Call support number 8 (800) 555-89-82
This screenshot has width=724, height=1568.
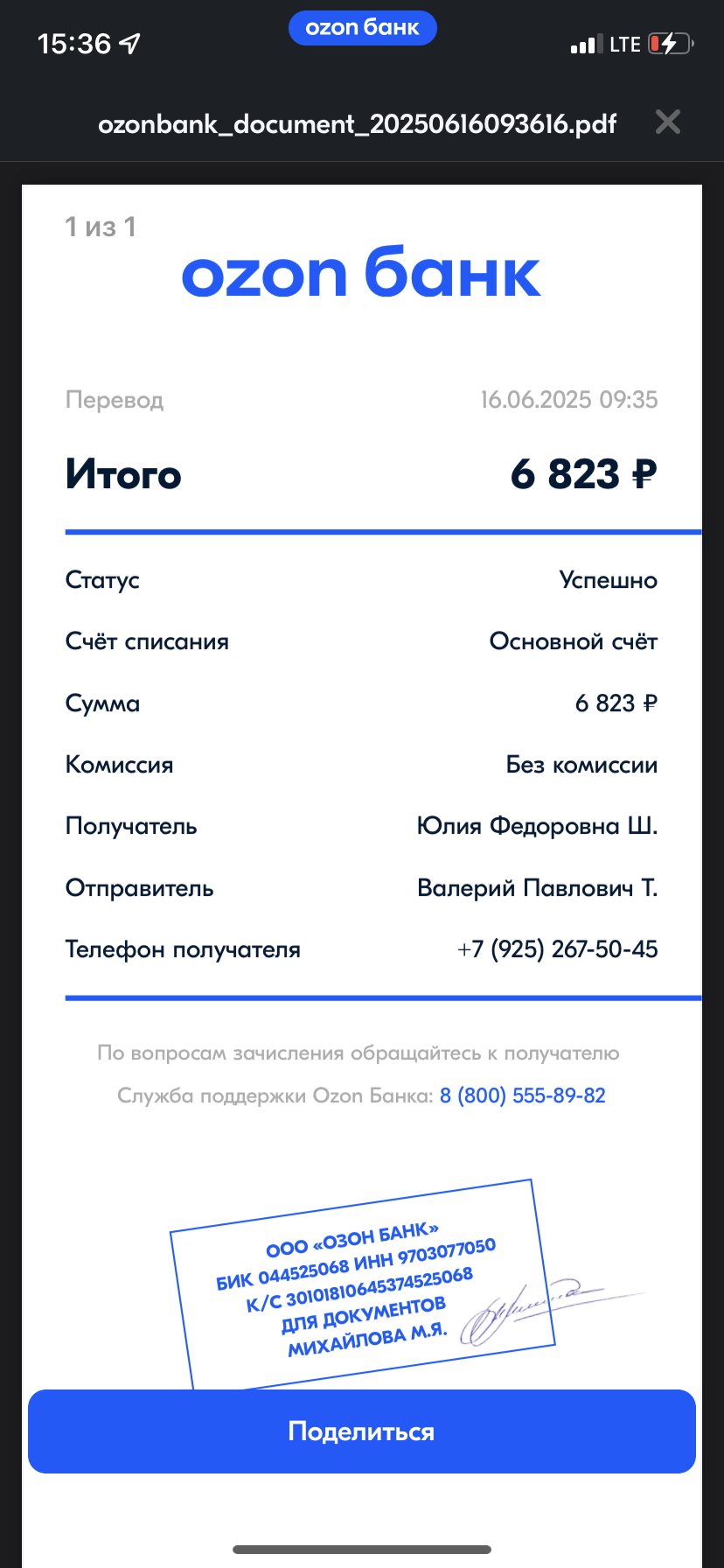tap(523, 1095)
